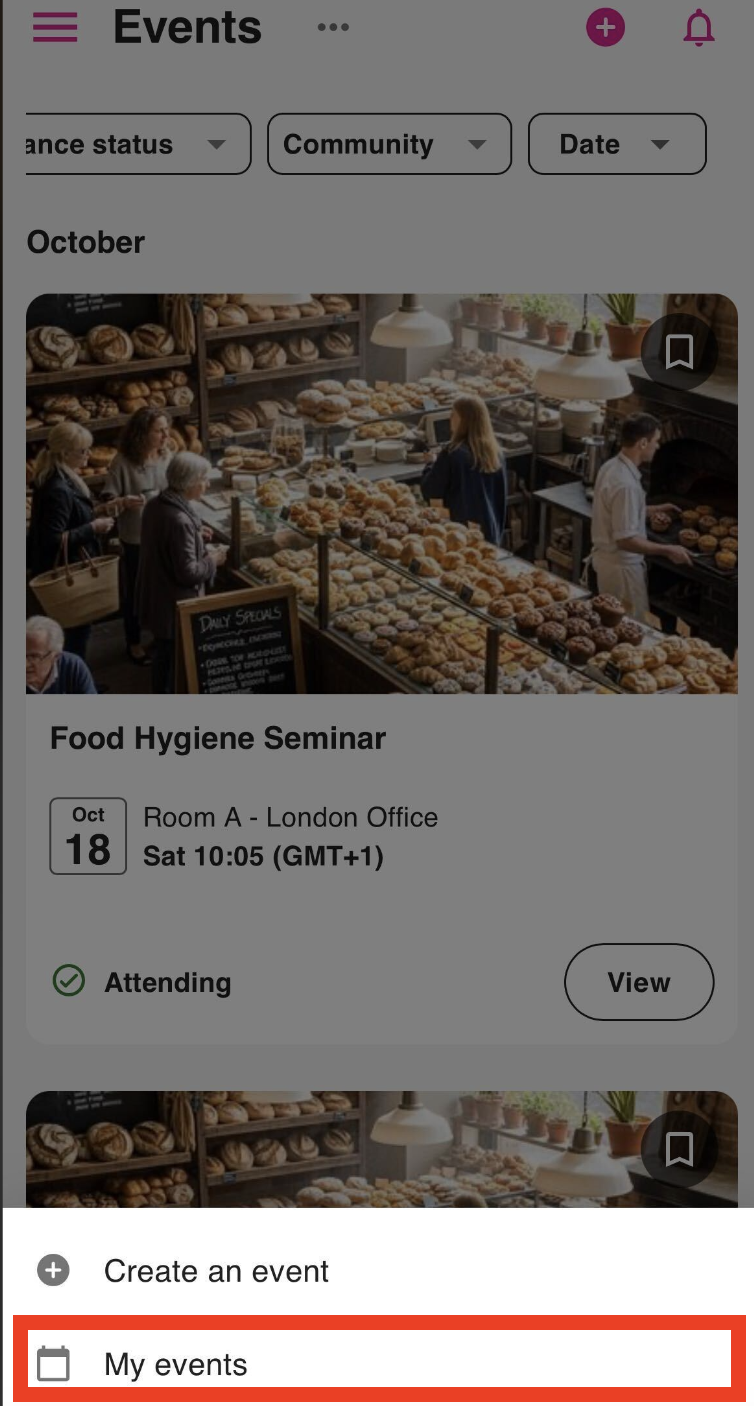View the Food Hygiene Seminar details

[639, 982]
